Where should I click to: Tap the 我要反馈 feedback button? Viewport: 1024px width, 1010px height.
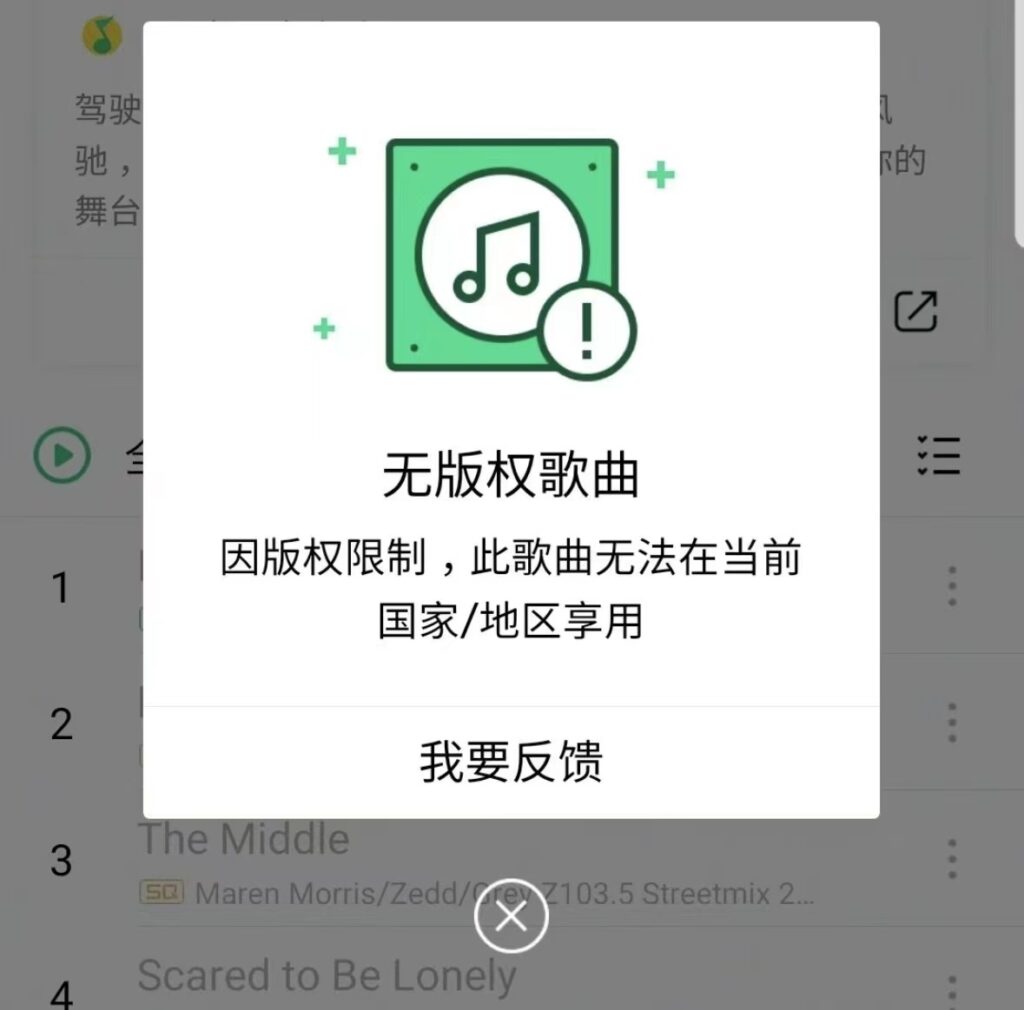click(x=511, y=762)
